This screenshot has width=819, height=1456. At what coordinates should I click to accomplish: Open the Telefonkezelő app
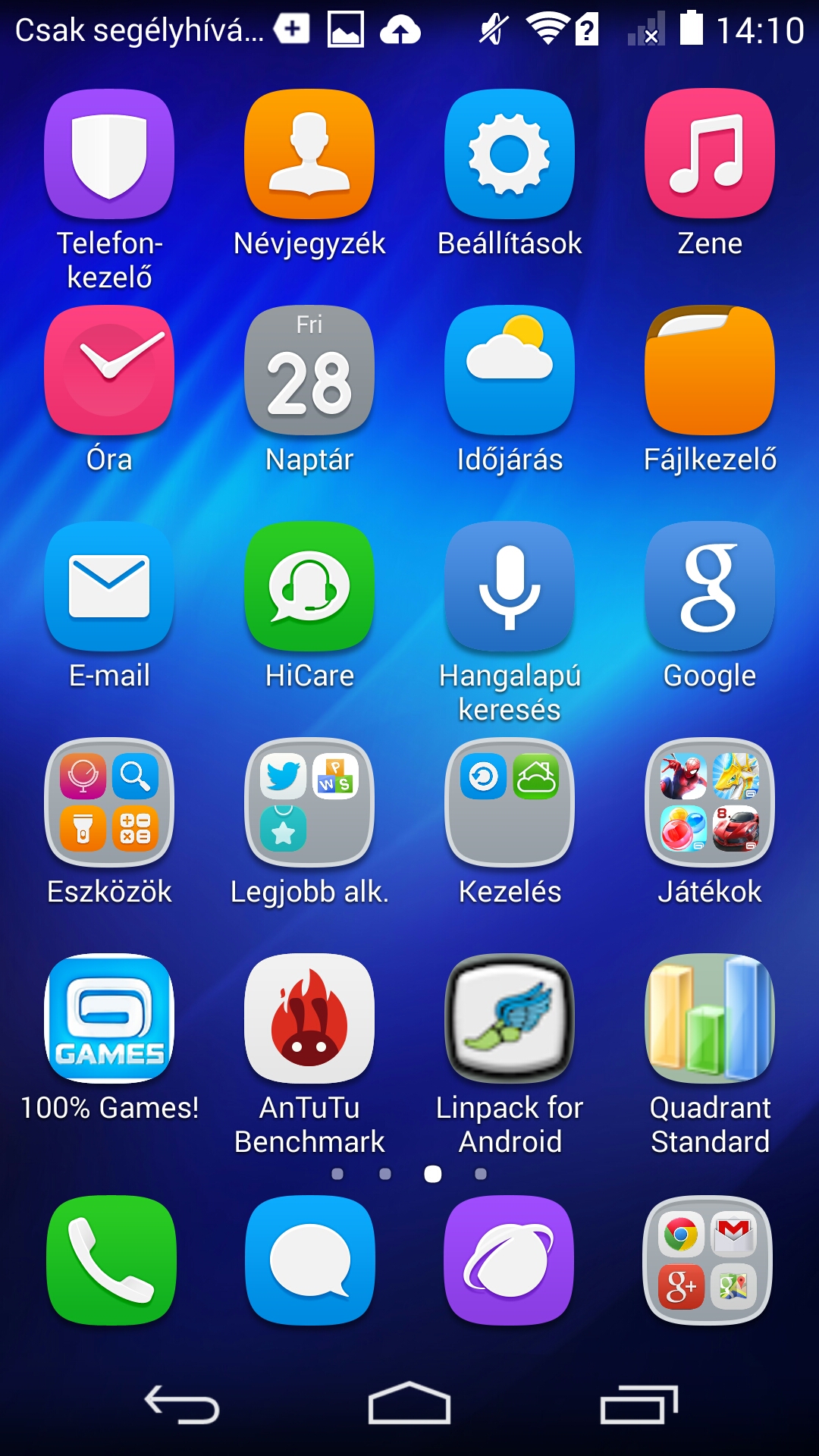click(109, 154)
